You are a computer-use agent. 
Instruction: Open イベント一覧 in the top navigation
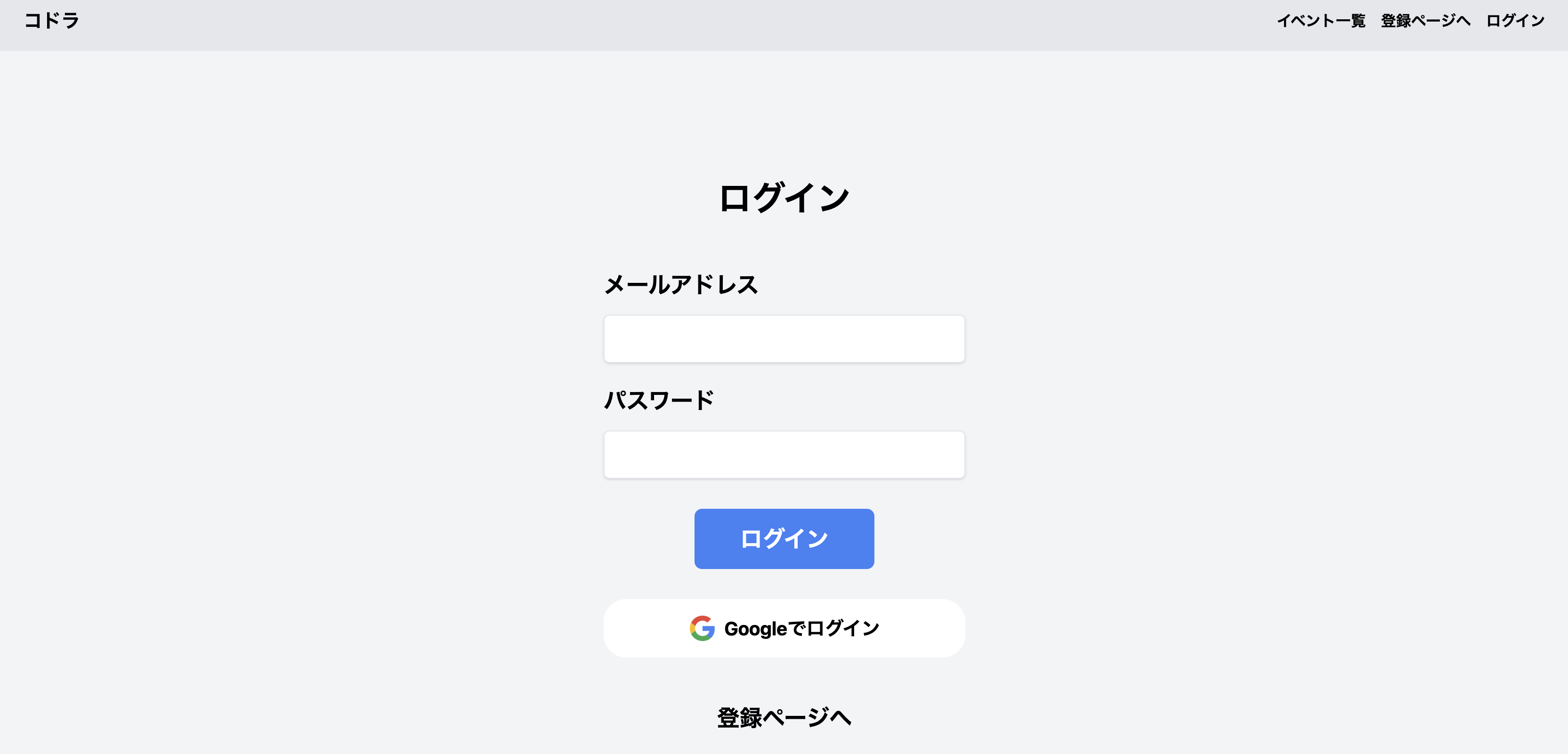click(1321, 21)
